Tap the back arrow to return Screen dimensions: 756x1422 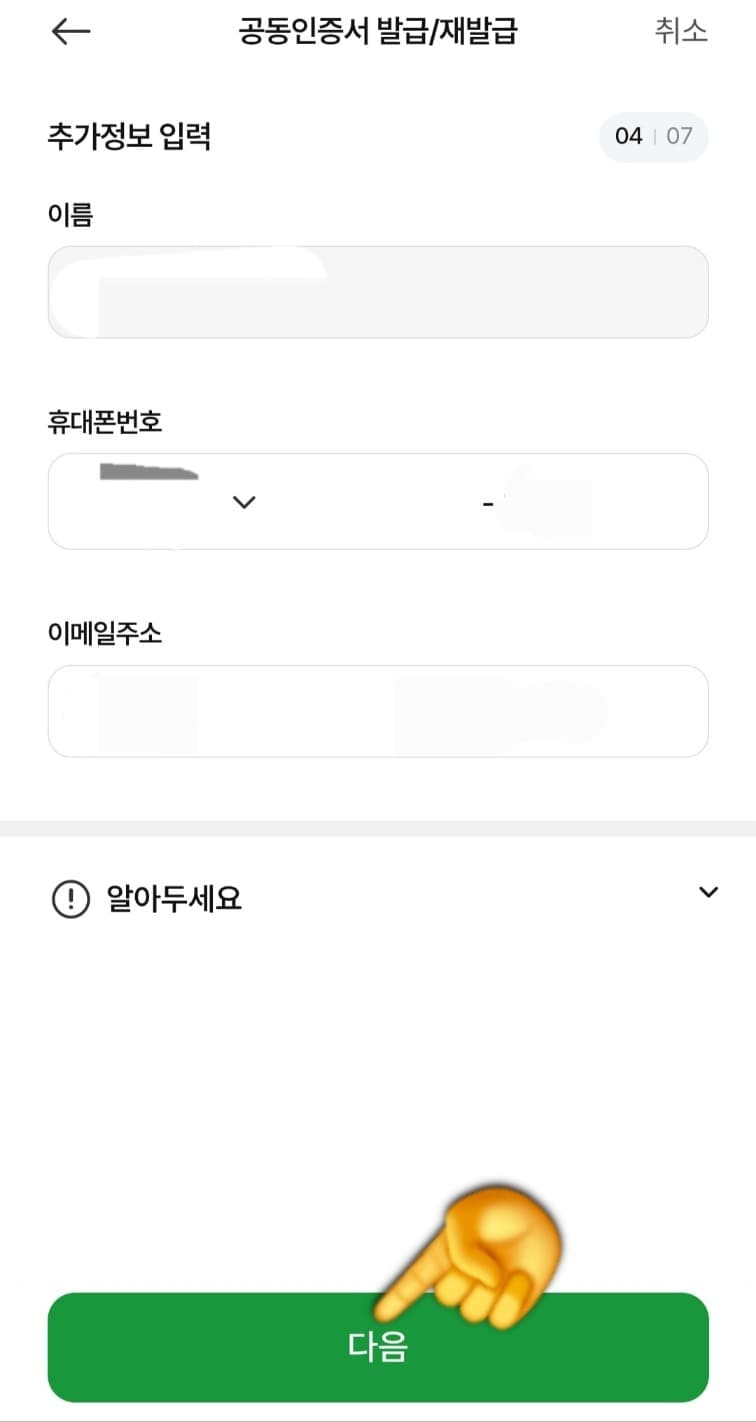click(x=68, y=31)
